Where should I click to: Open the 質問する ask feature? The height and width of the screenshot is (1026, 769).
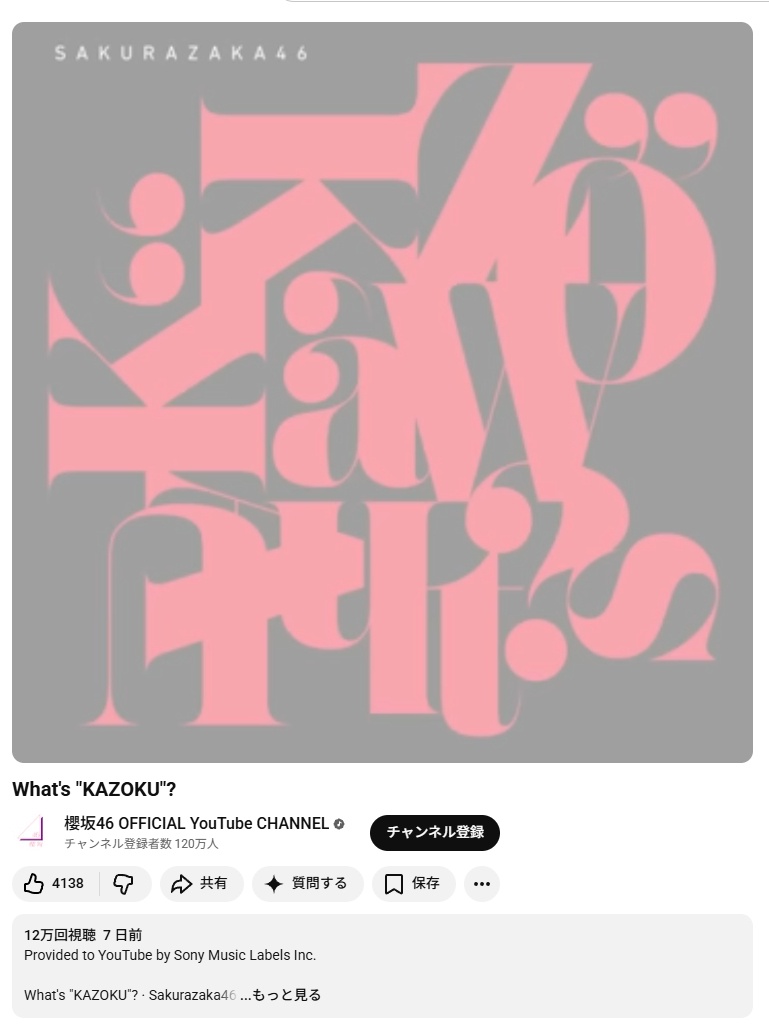(x=307, y=884)
